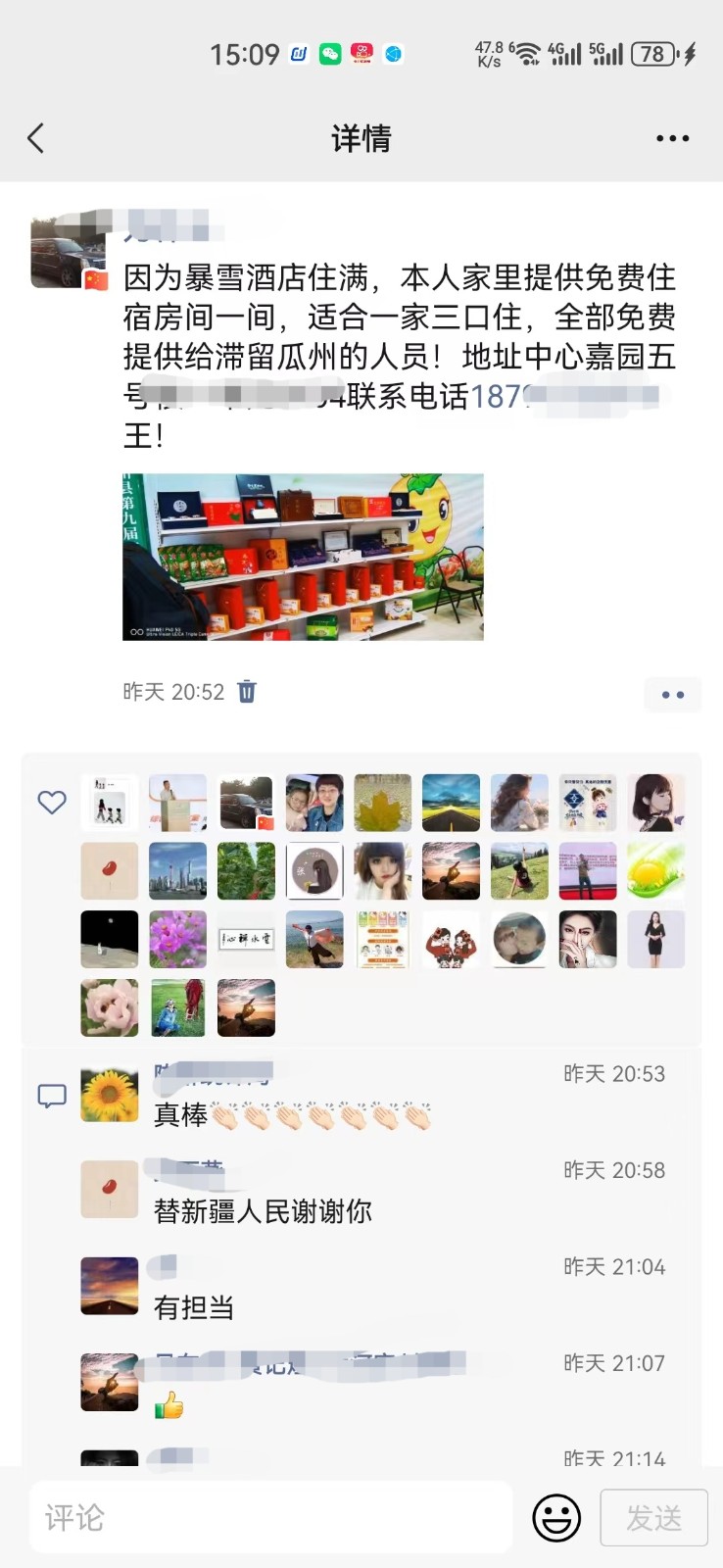Open the post's shelf photo

click(x=303, y=557)
